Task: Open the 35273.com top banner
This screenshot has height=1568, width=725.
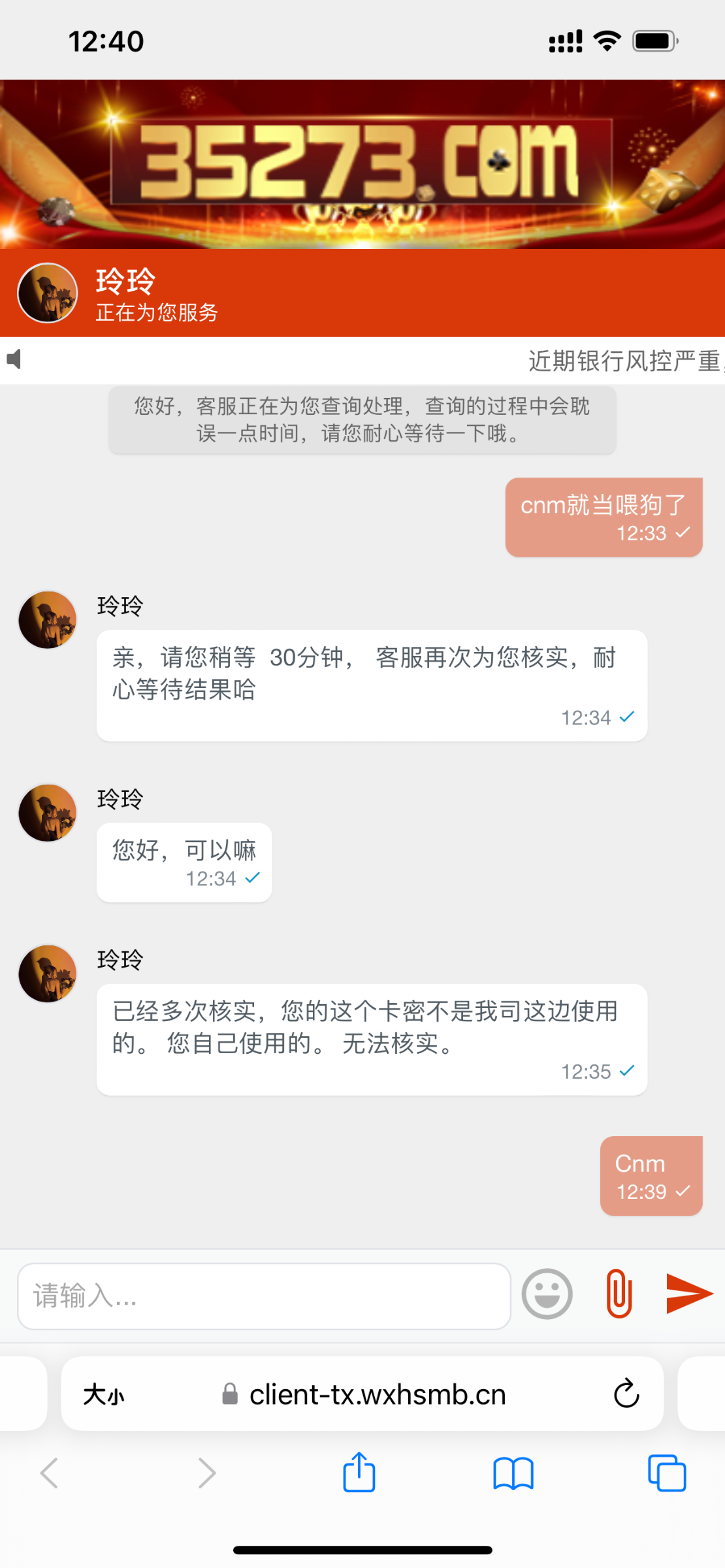Action: [x=362, y=163]
